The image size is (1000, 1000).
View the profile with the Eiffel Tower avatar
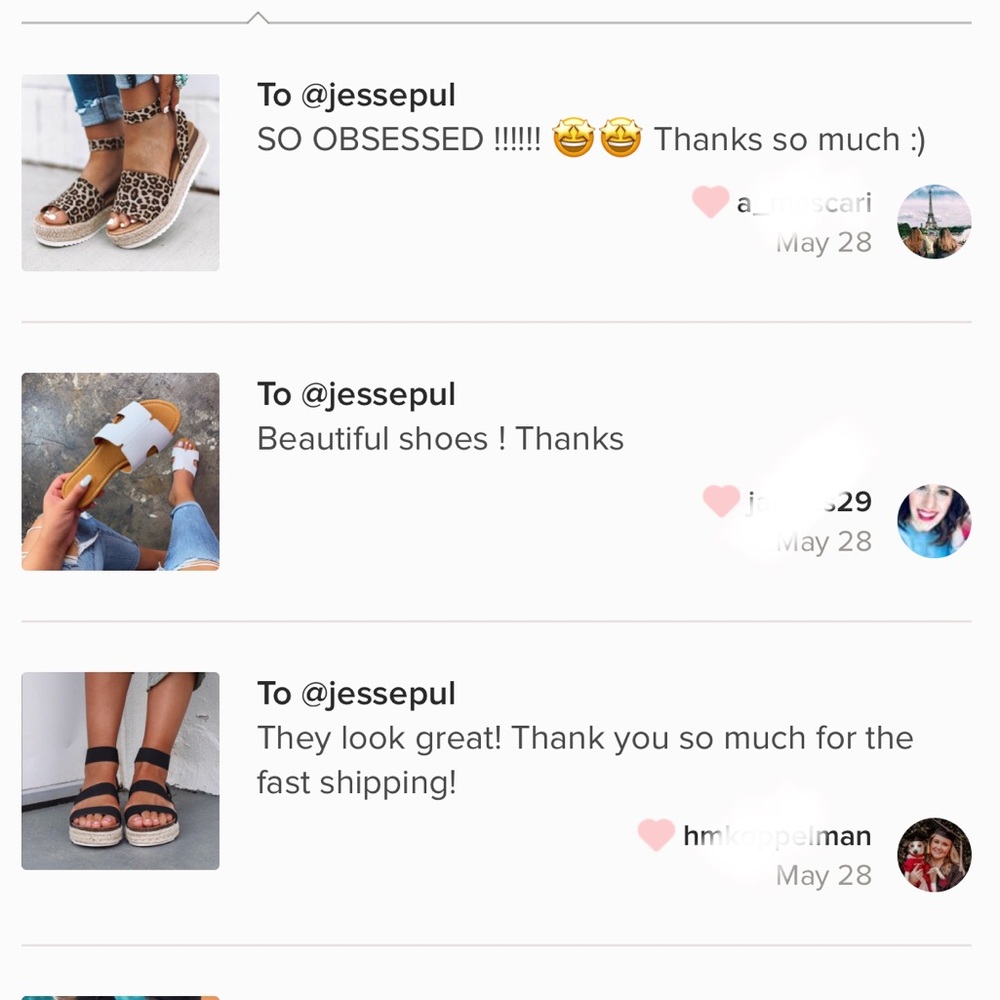coord(934,221)
